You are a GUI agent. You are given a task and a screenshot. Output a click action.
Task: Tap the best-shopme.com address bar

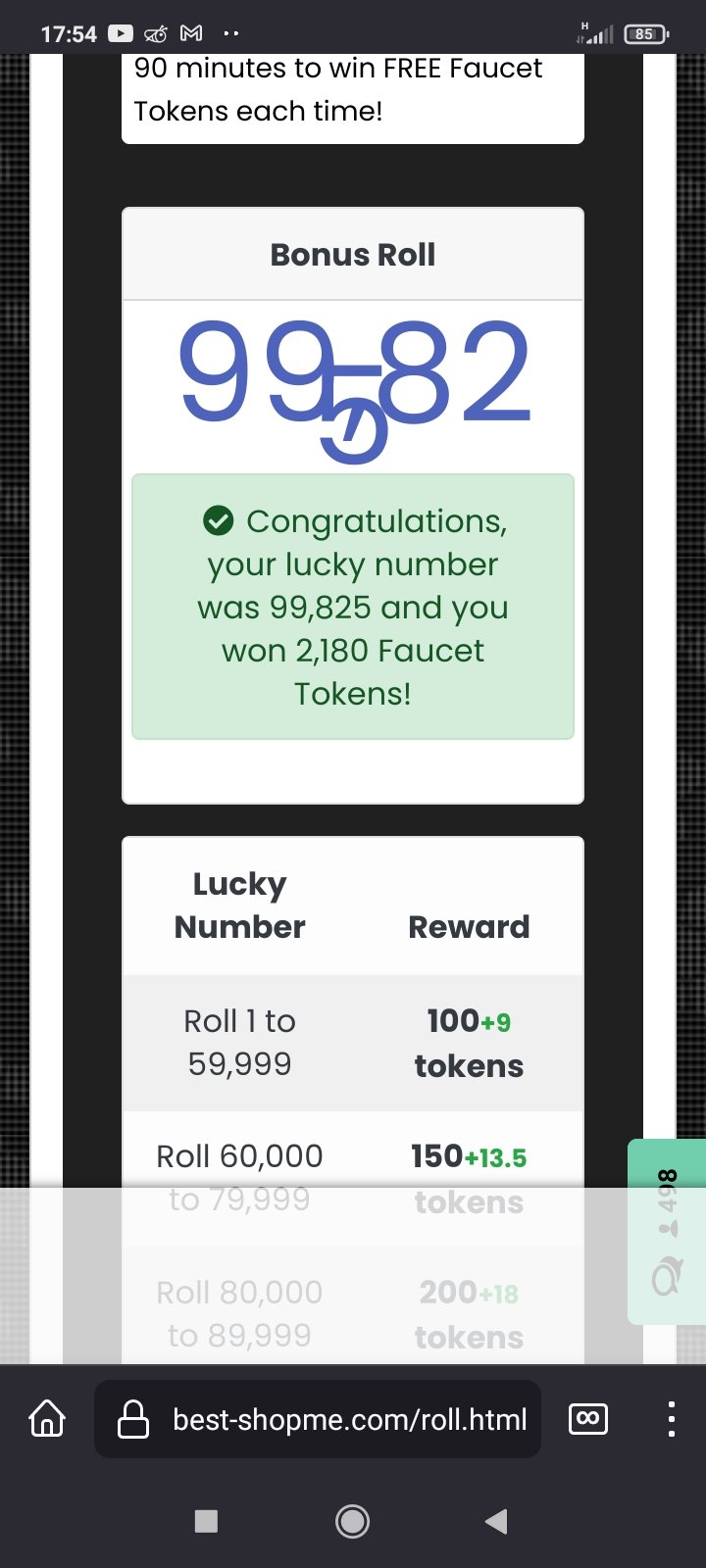[318, 1419]
